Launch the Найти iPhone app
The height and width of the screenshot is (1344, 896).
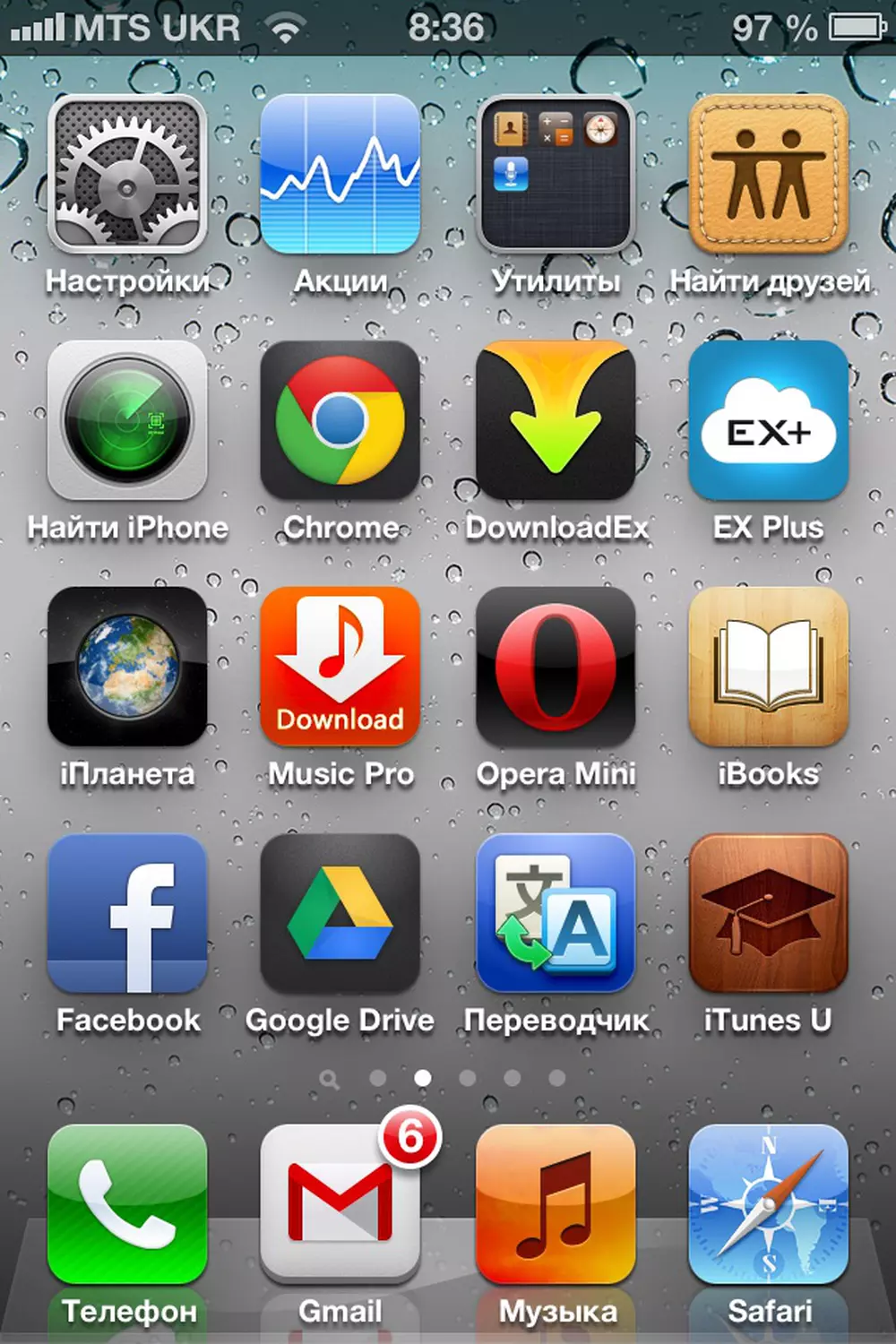pyautogui.click(x=127, y=421)
